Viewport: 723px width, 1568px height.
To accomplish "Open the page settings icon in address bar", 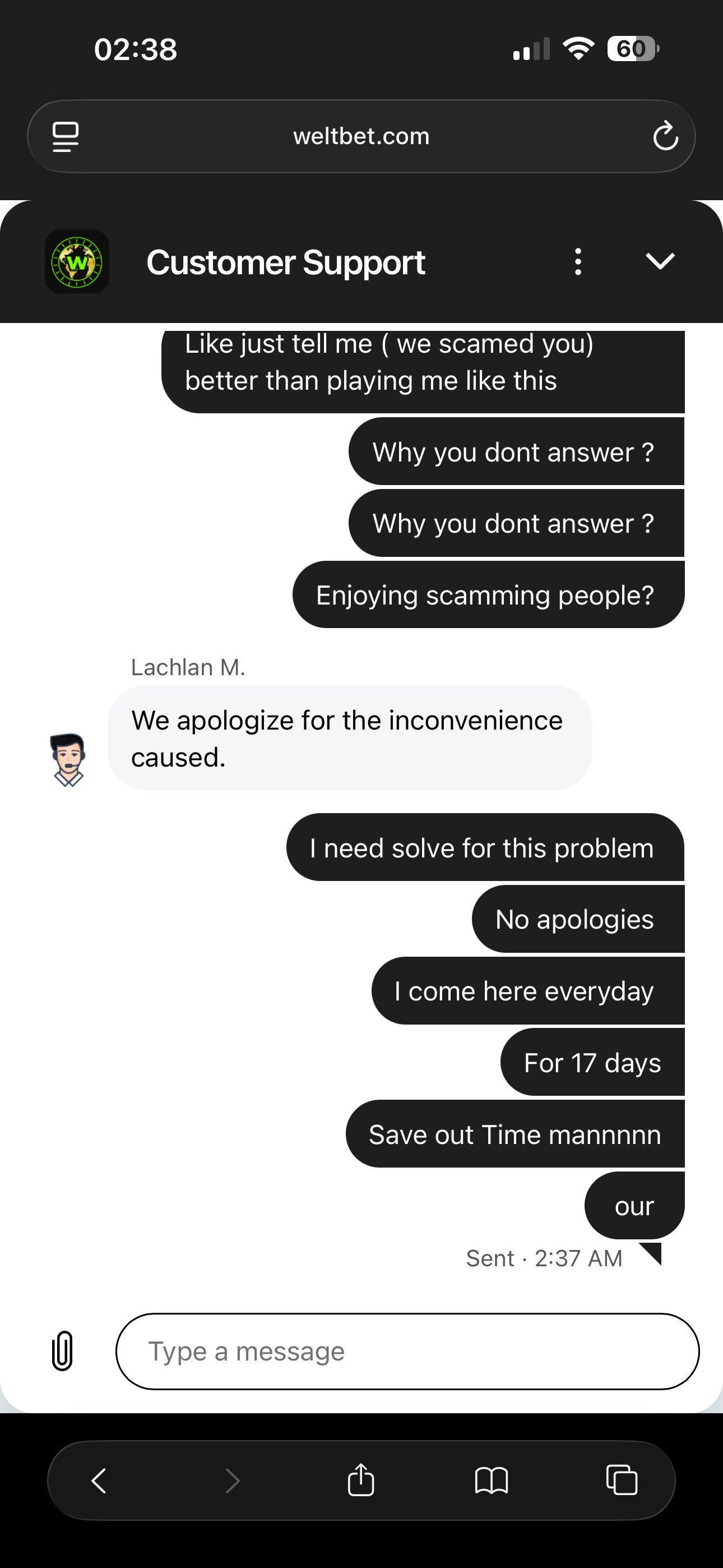I will point(66,136).
